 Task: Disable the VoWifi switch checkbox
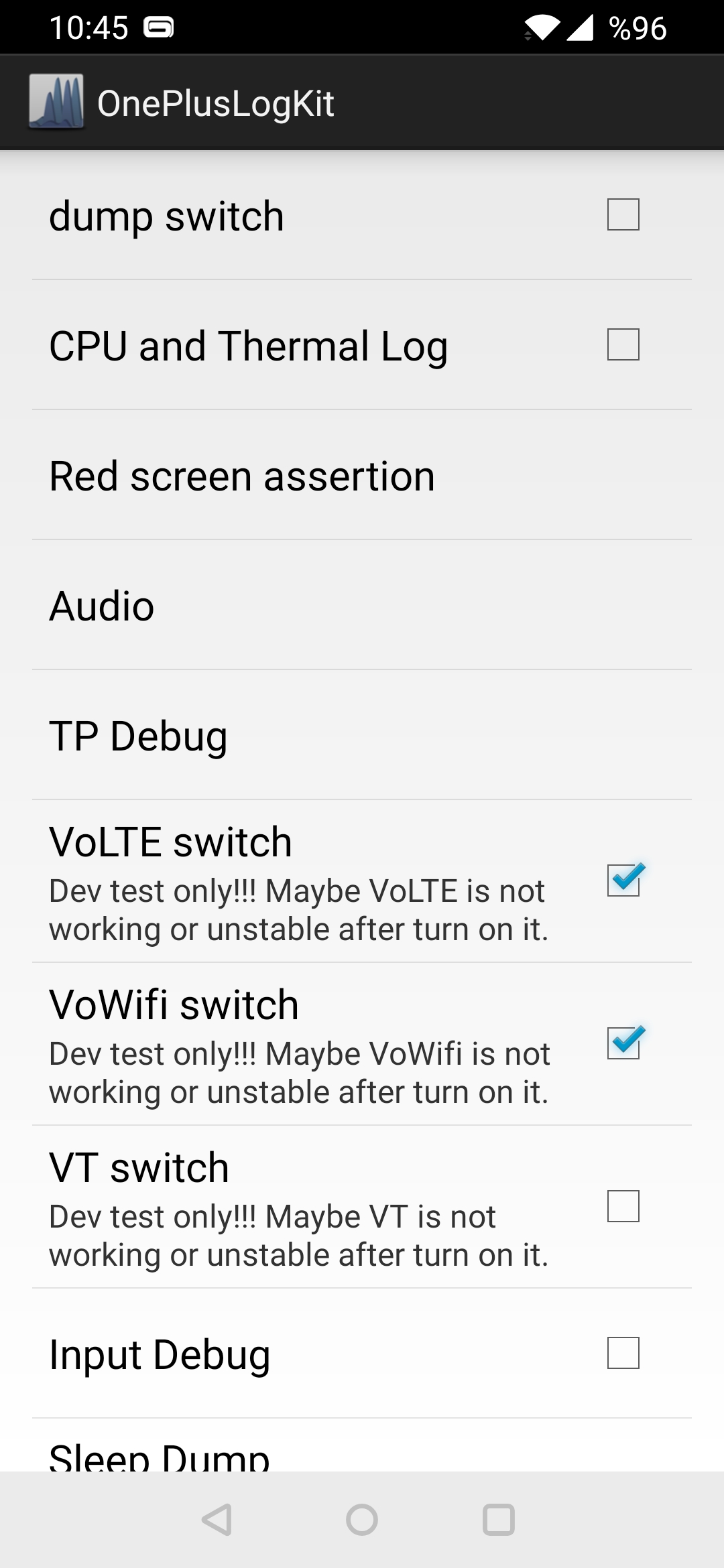(x=624, y=1043)
